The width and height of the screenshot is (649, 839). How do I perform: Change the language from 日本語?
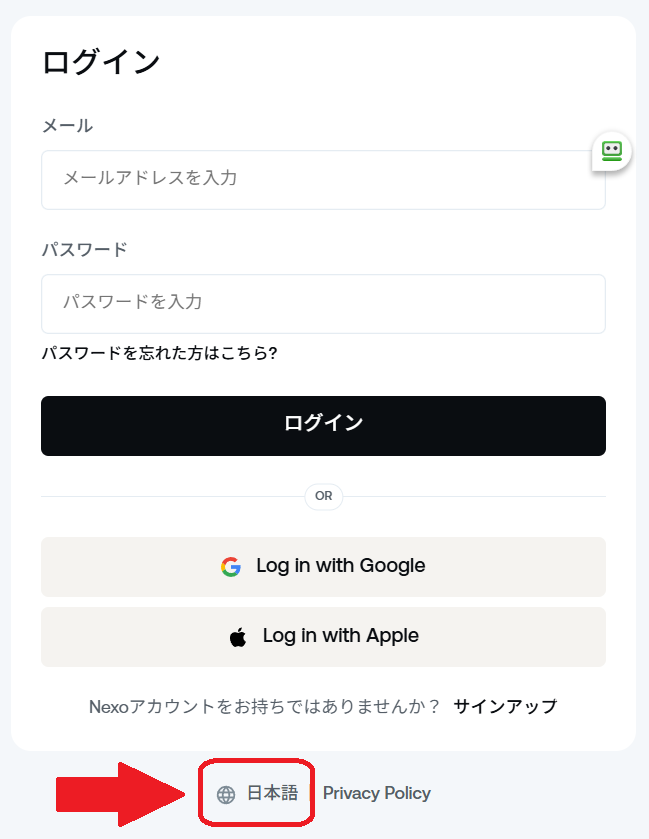[x=259, y=794]
